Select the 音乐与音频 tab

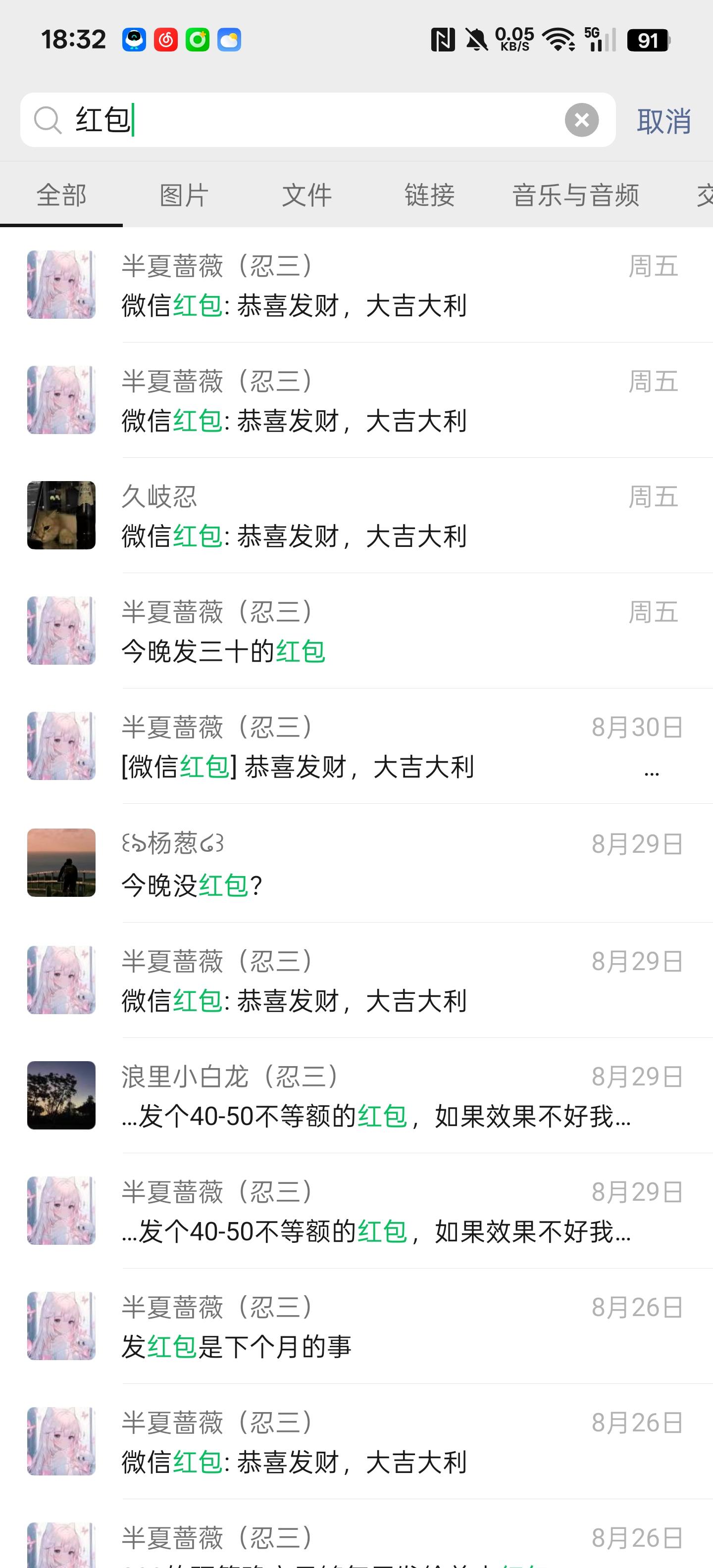point(575,196)
